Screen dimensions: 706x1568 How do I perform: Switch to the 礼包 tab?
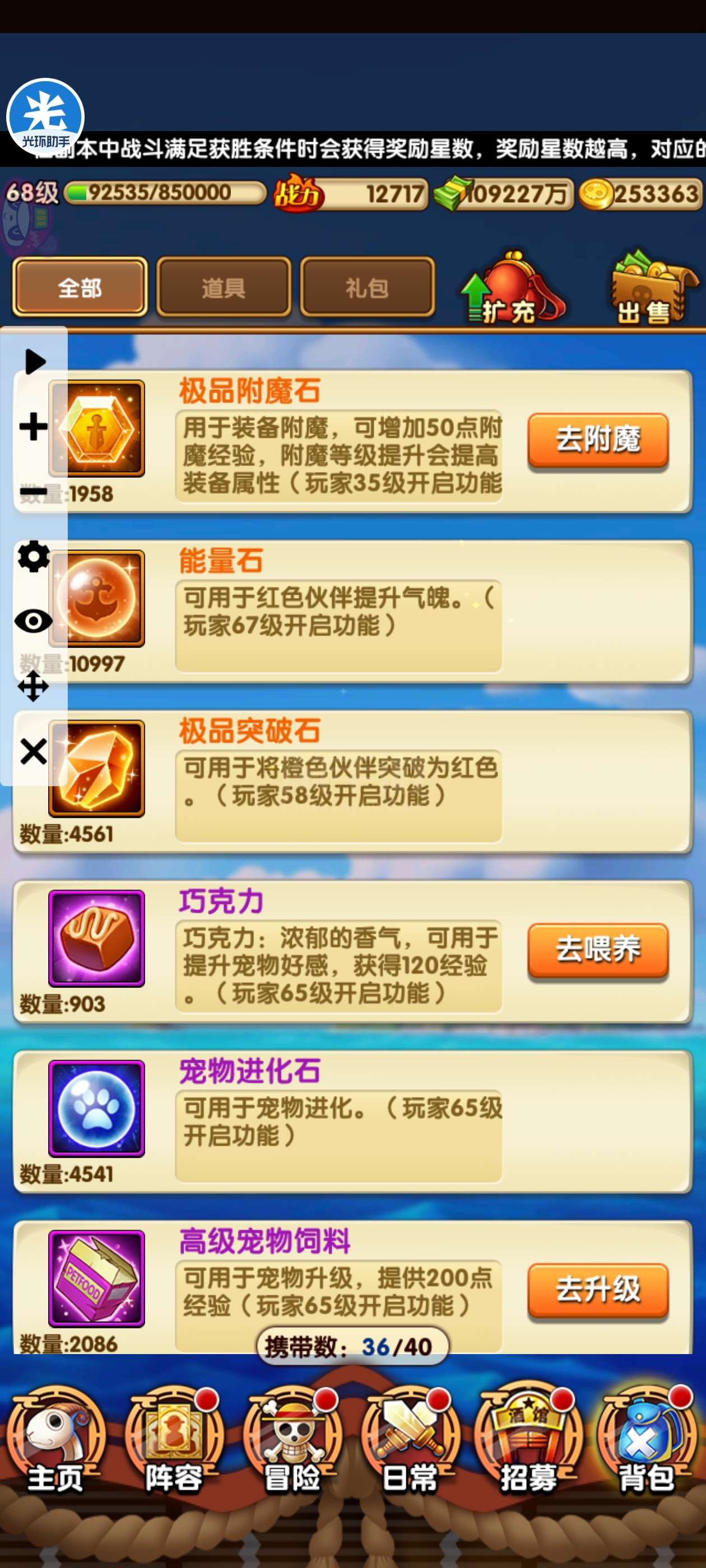[368, 287]
